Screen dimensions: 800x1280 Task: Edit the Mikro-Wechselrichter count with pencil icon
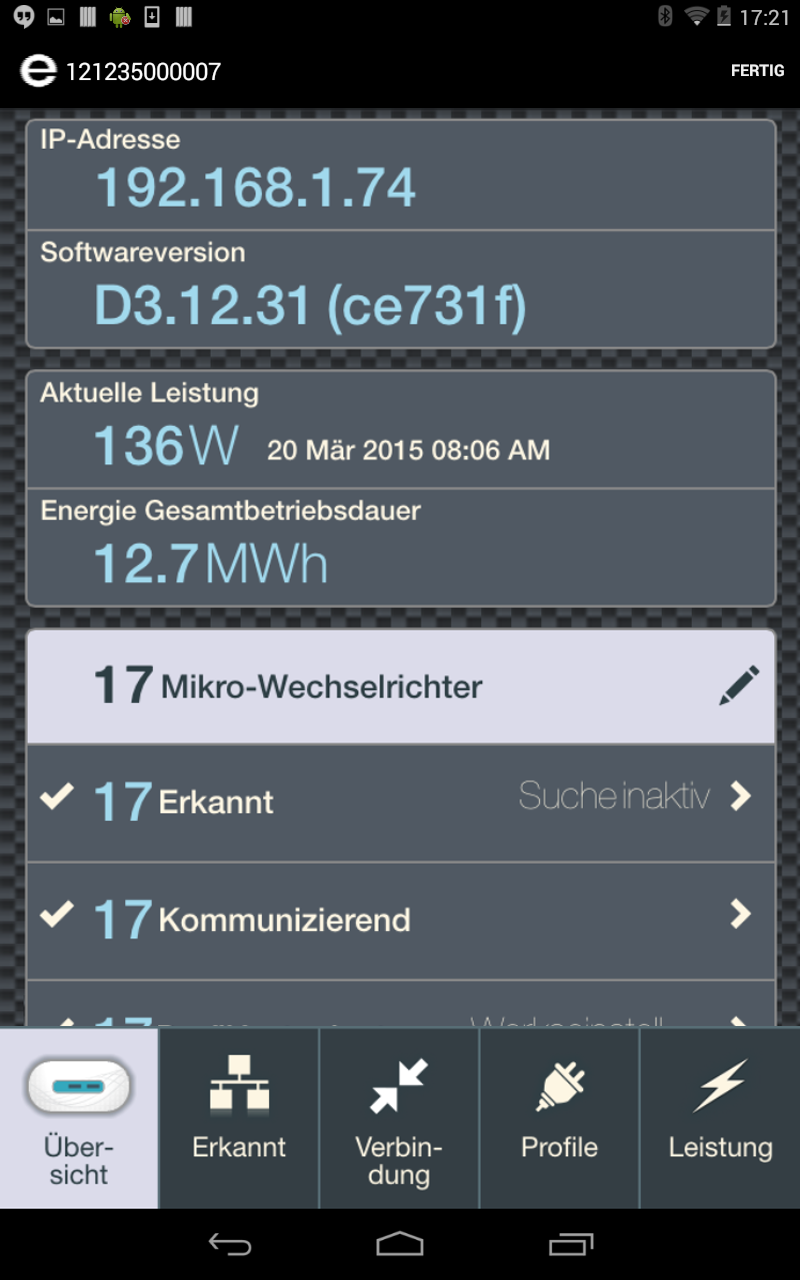(x=739, y=686)
